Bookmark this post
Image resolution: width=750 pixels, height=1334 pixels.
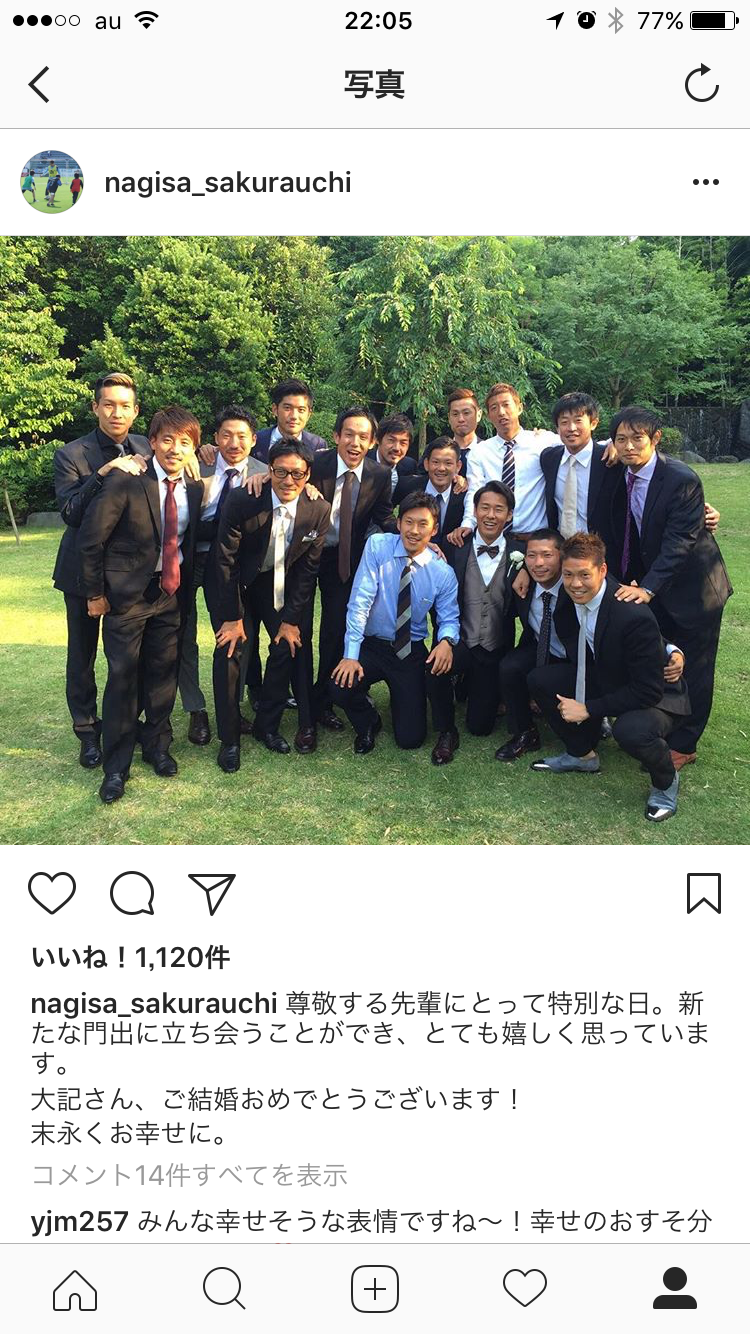[x=704, y=893]
